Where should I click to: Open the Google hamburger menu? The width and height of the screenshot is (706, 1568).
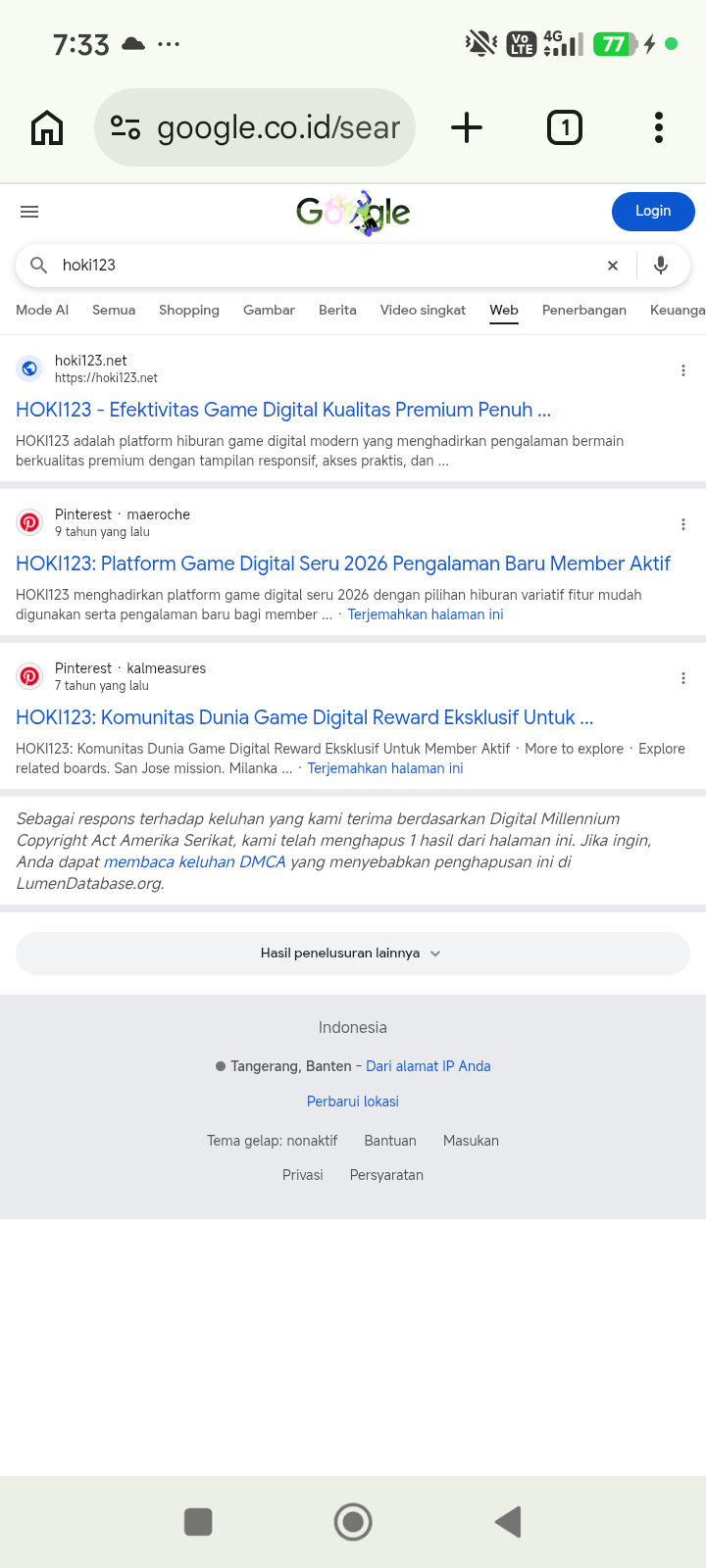click(29, 212)
